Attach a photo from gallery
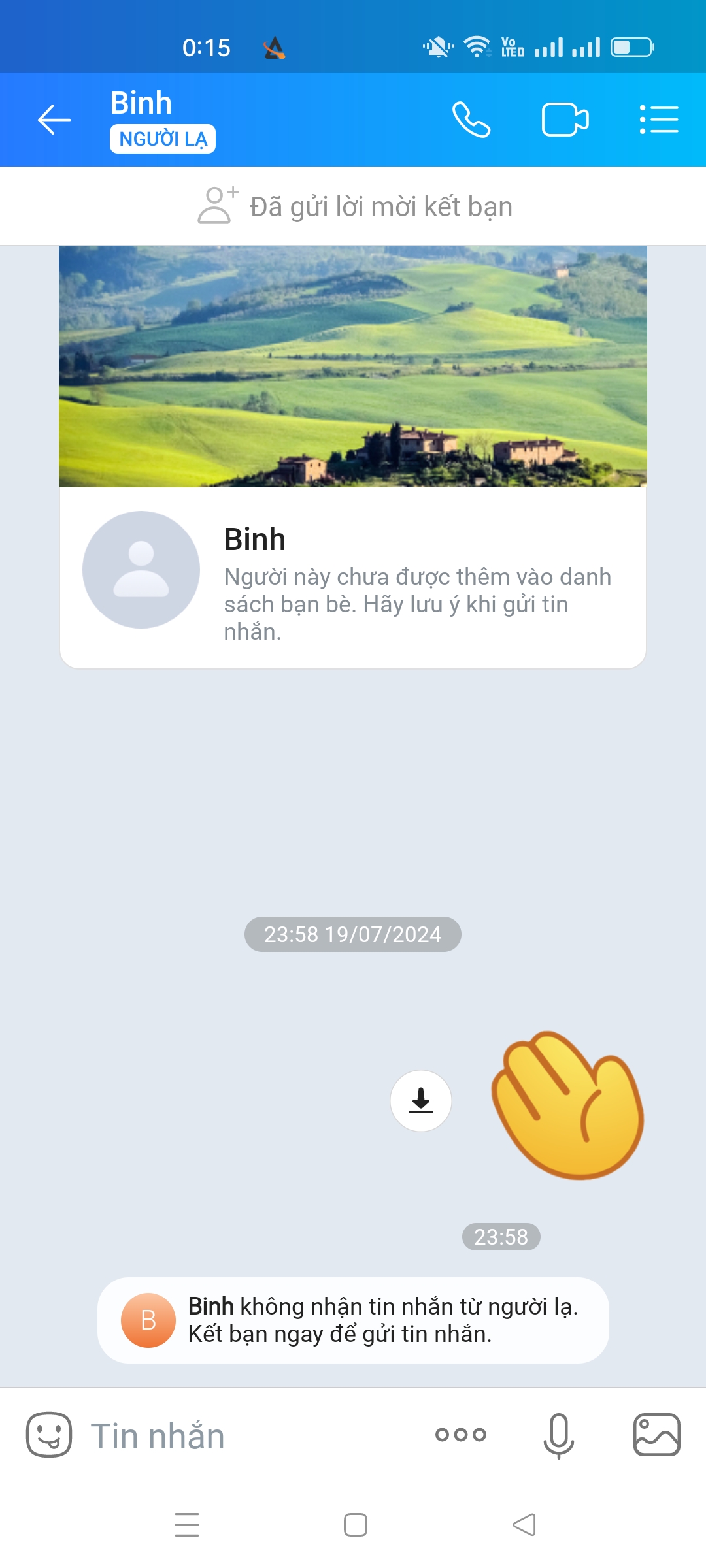This screenshot has height=1568, width=706. pos(656,1435)
